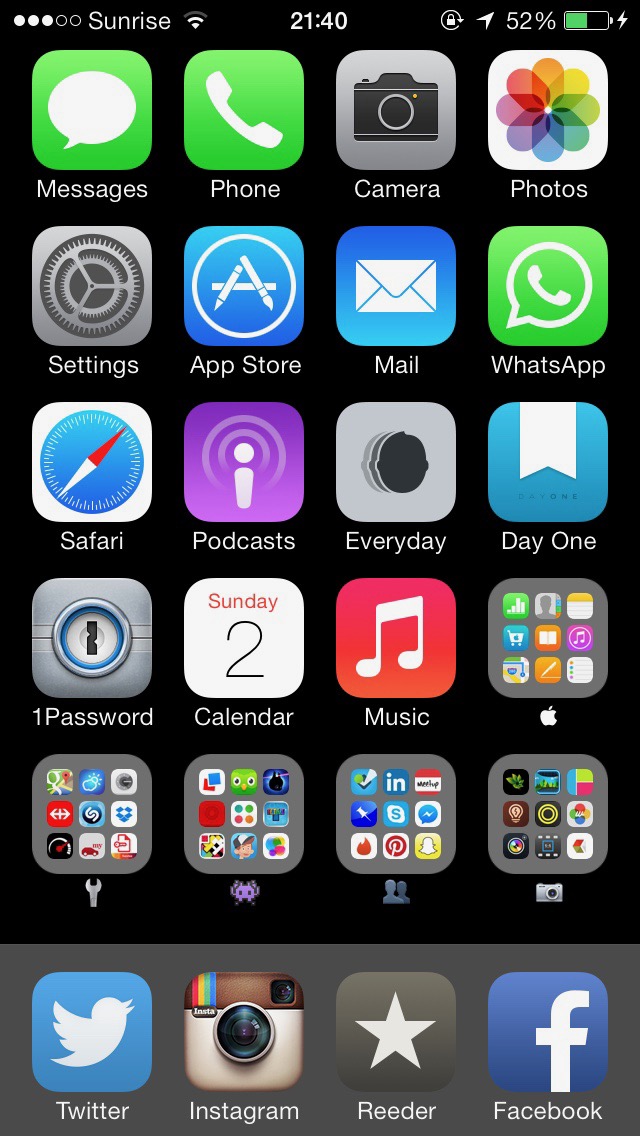Open the social apps folder with LinkedIn

[396, 814]
